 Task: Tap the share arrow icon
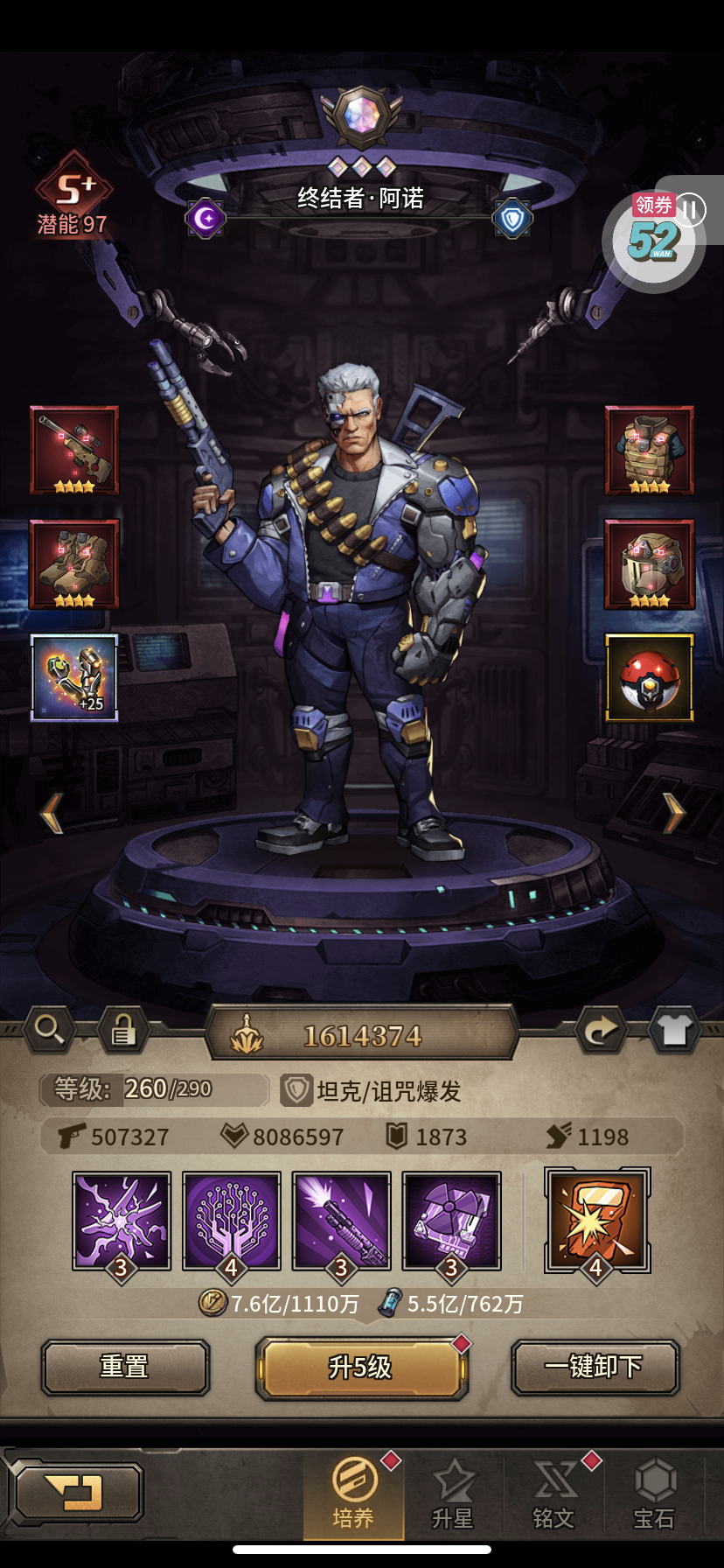click(x=600, y=1030)
